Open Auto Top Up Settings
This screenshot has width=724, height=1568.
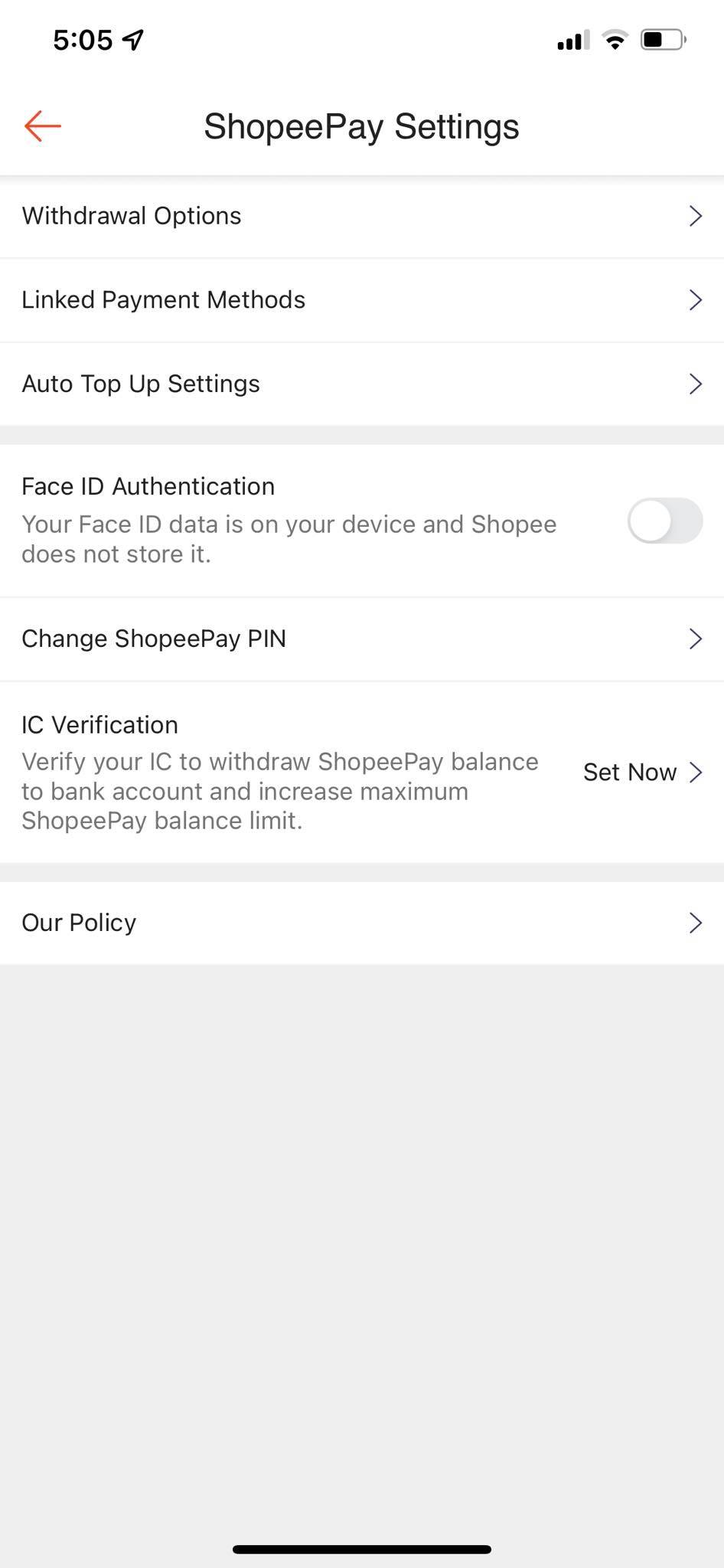(x=361, y=384)
